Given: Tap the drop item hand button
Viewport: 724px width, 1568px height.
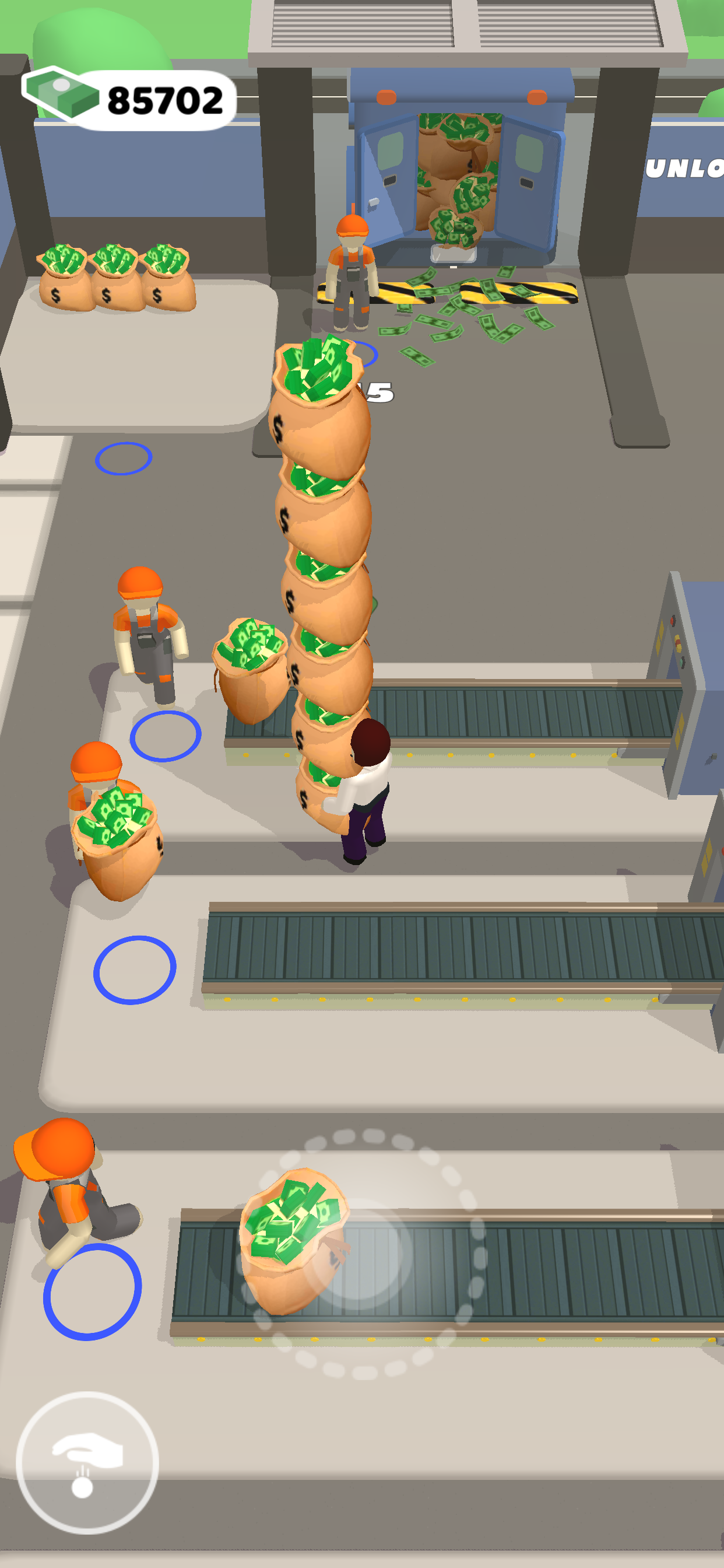Looking at the screenshot, I should point(87,1462).
